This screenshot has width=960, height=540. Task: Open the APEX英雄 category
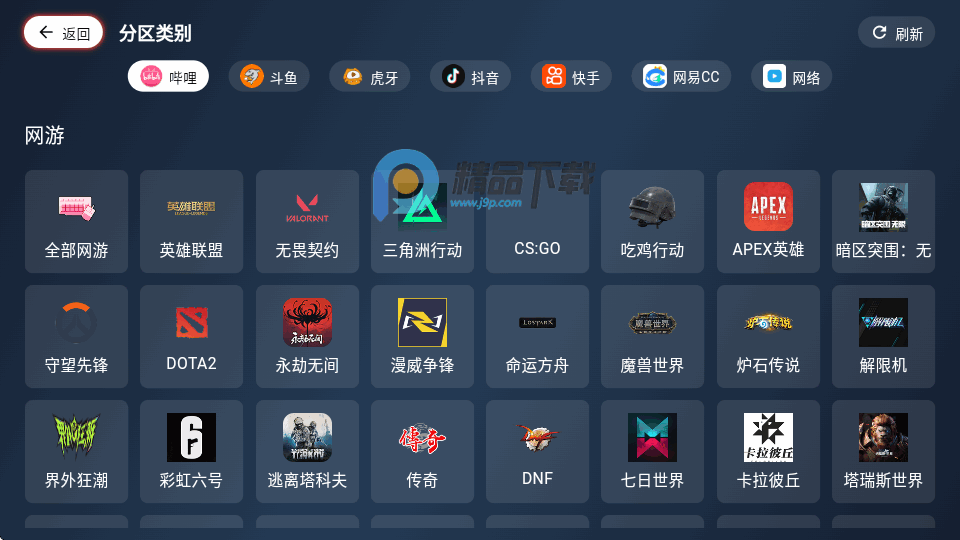(768, 221)
